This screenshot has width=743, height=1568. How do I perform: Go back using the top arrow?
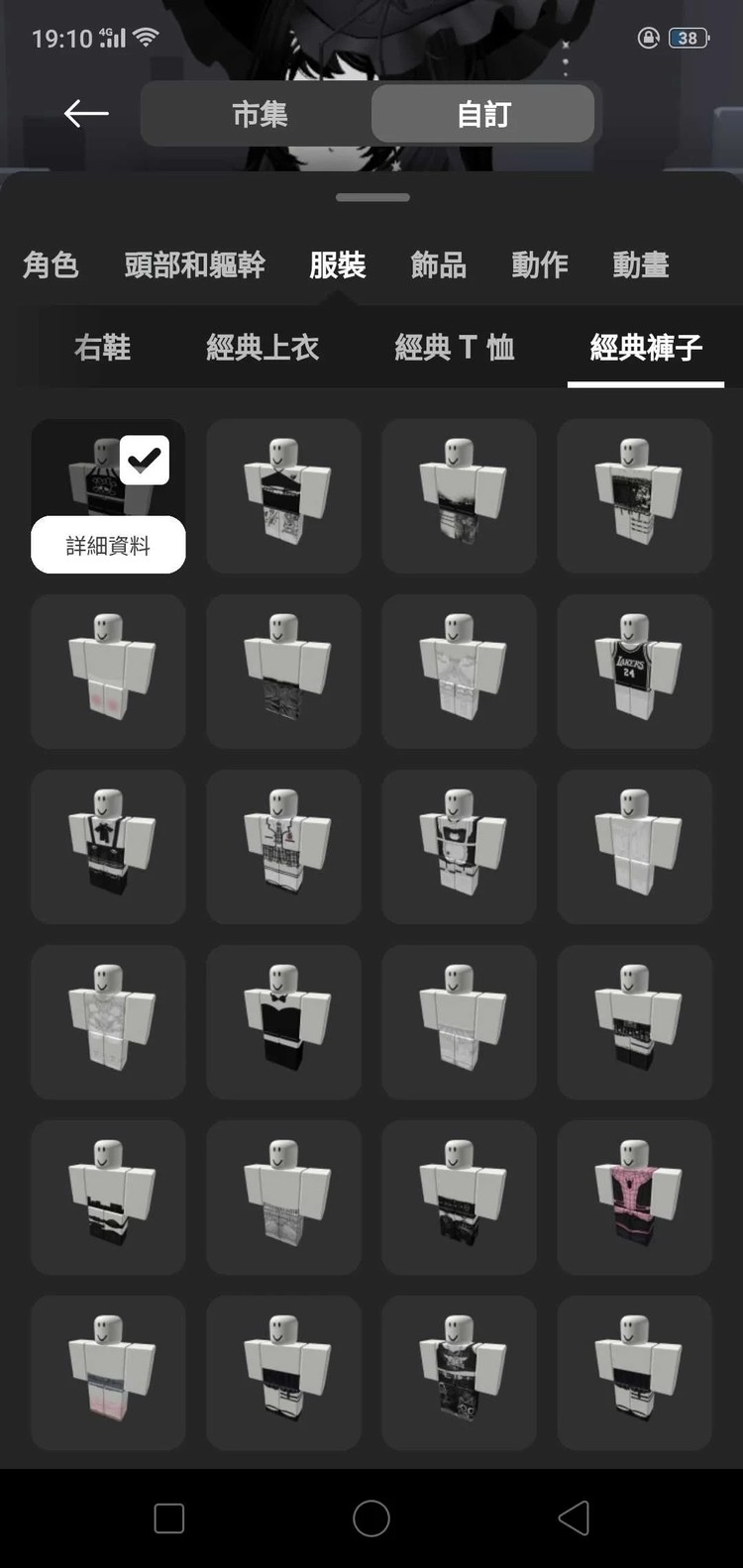(x=86, y=114)
